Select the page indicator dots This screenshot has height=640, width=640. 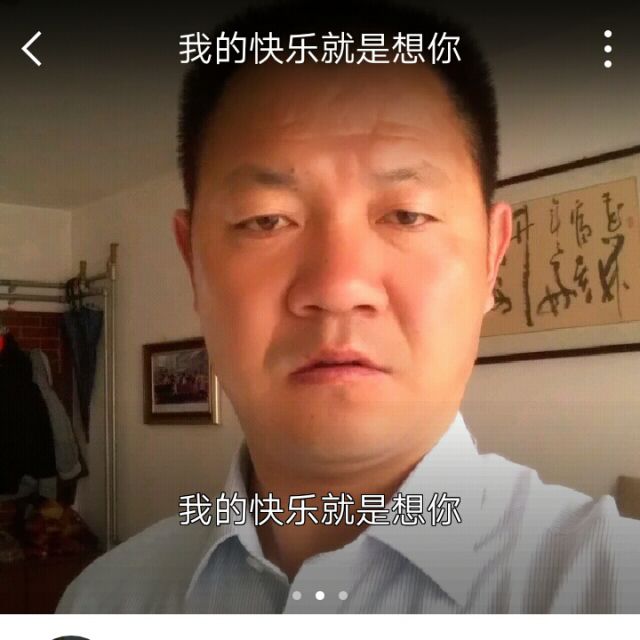pyautogui.click(x=320, y=595)
